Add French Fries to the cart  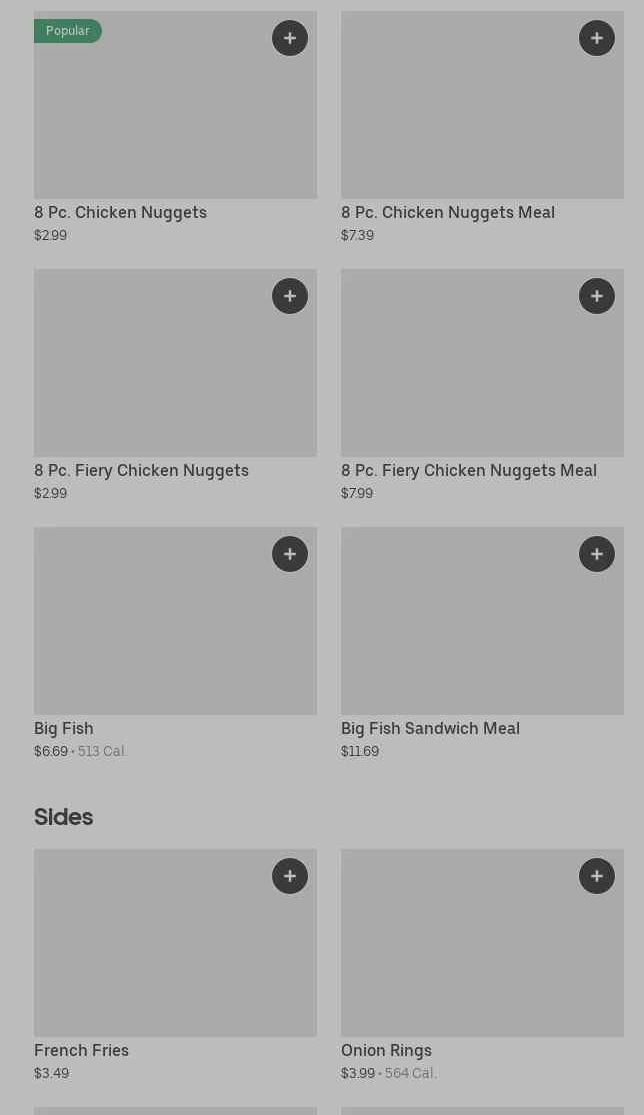pyautogui.click(x=290, y=876)
